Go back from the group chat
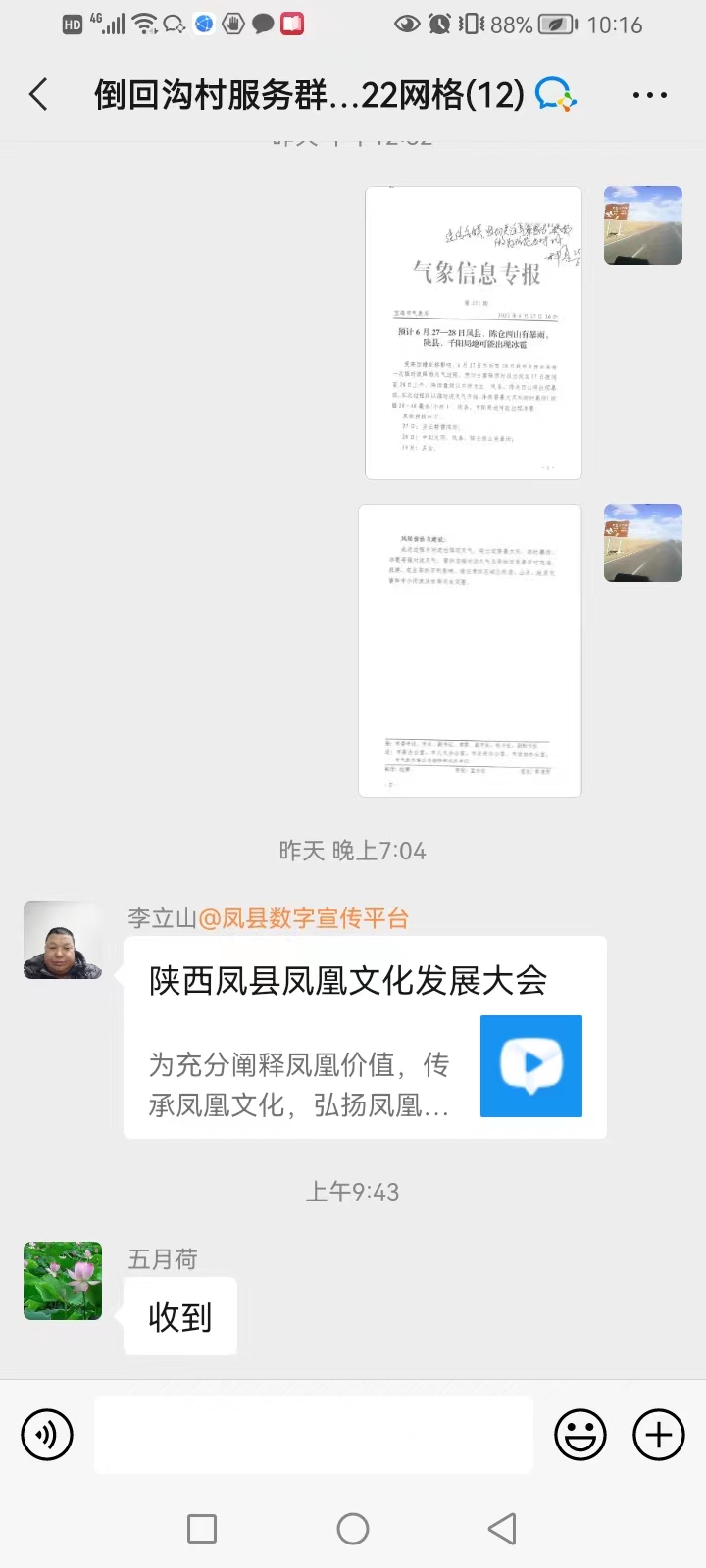Screen dimensions: 706x1568 tap(39, 95)
